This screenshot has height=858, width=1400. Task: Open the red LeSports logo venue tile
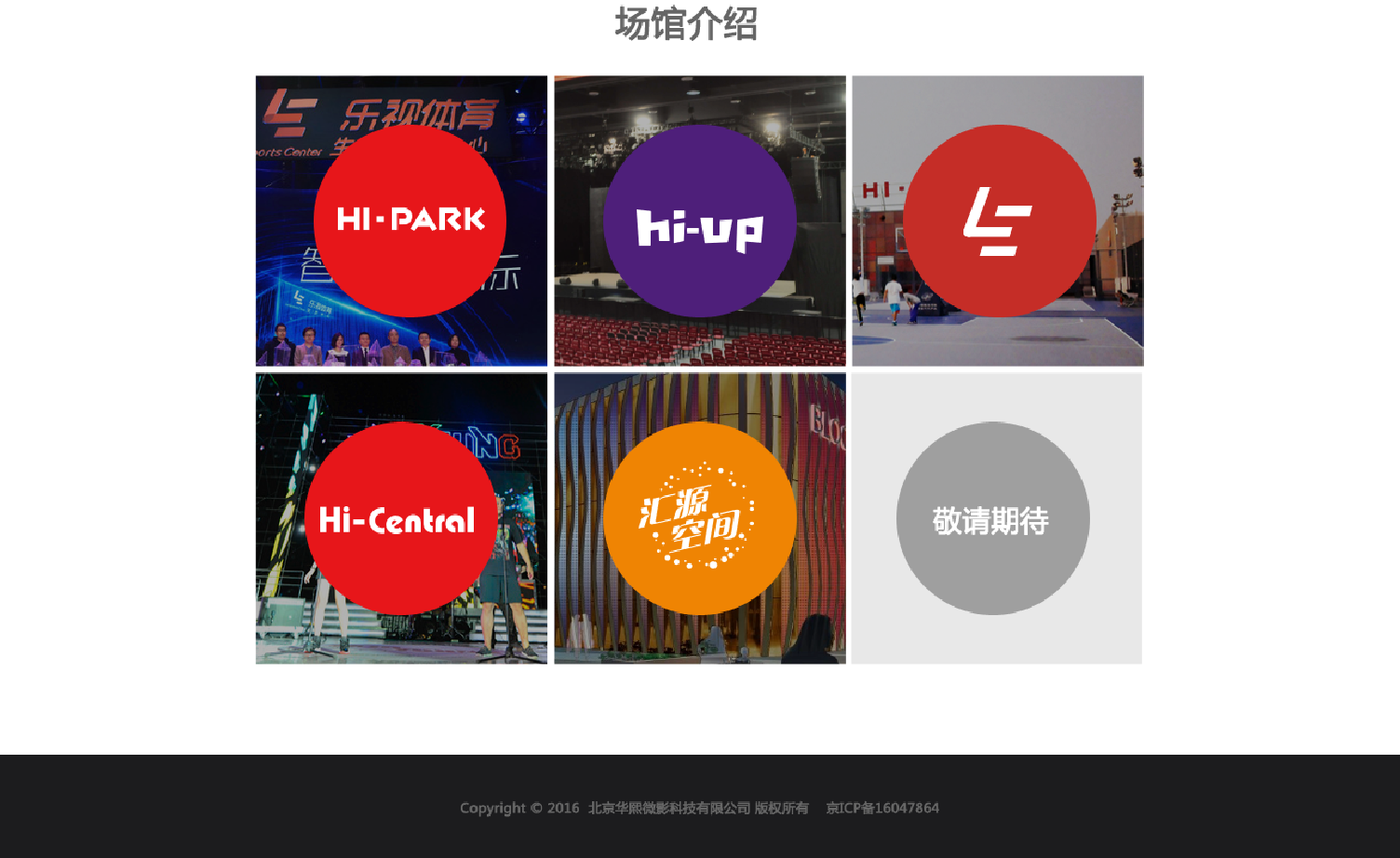[999, 221]
